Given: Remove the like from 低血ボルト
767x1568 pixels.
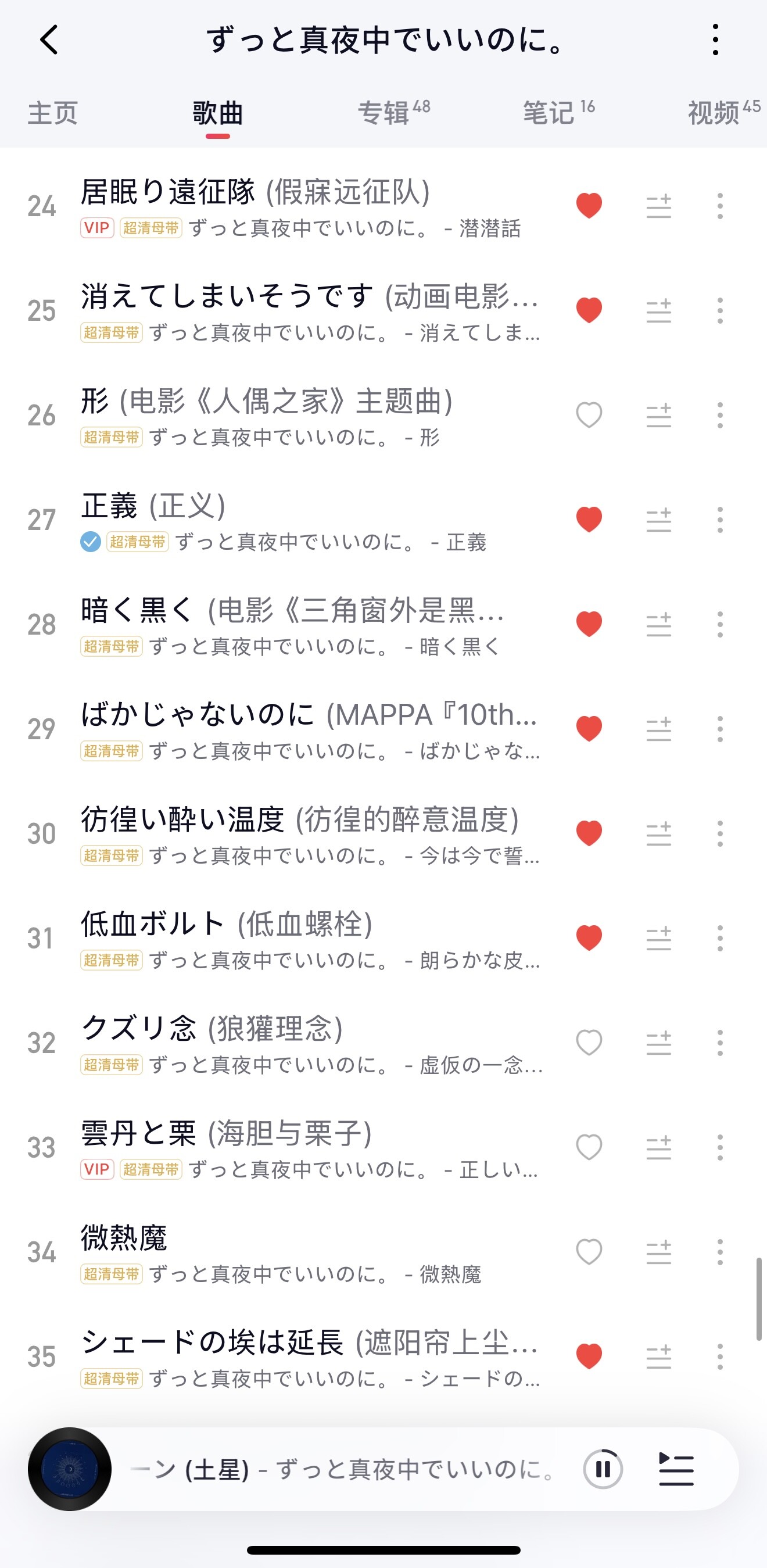Looking at the screenshot, I should pos(589,938).
